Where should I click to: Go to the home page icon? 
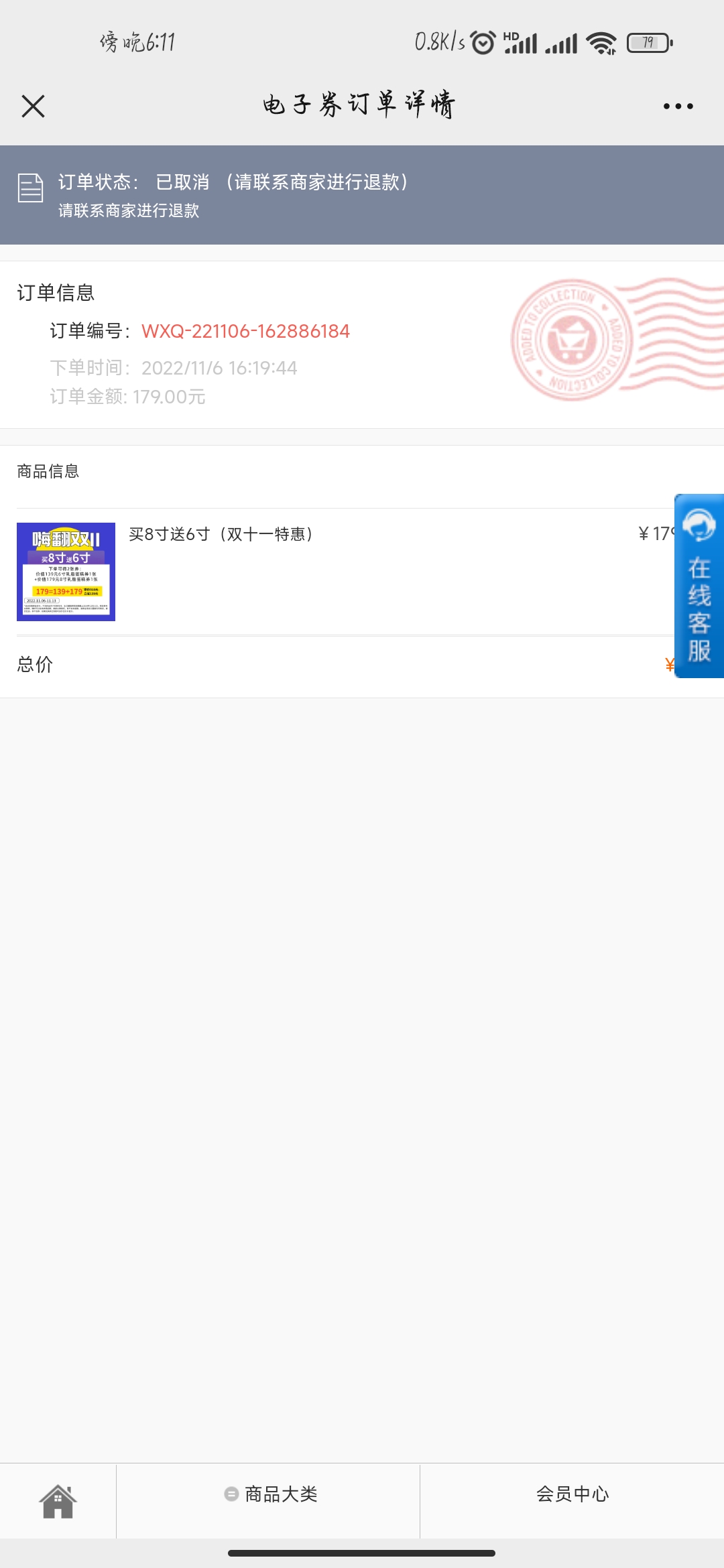pyautogui.click(x=58, y=1500)
